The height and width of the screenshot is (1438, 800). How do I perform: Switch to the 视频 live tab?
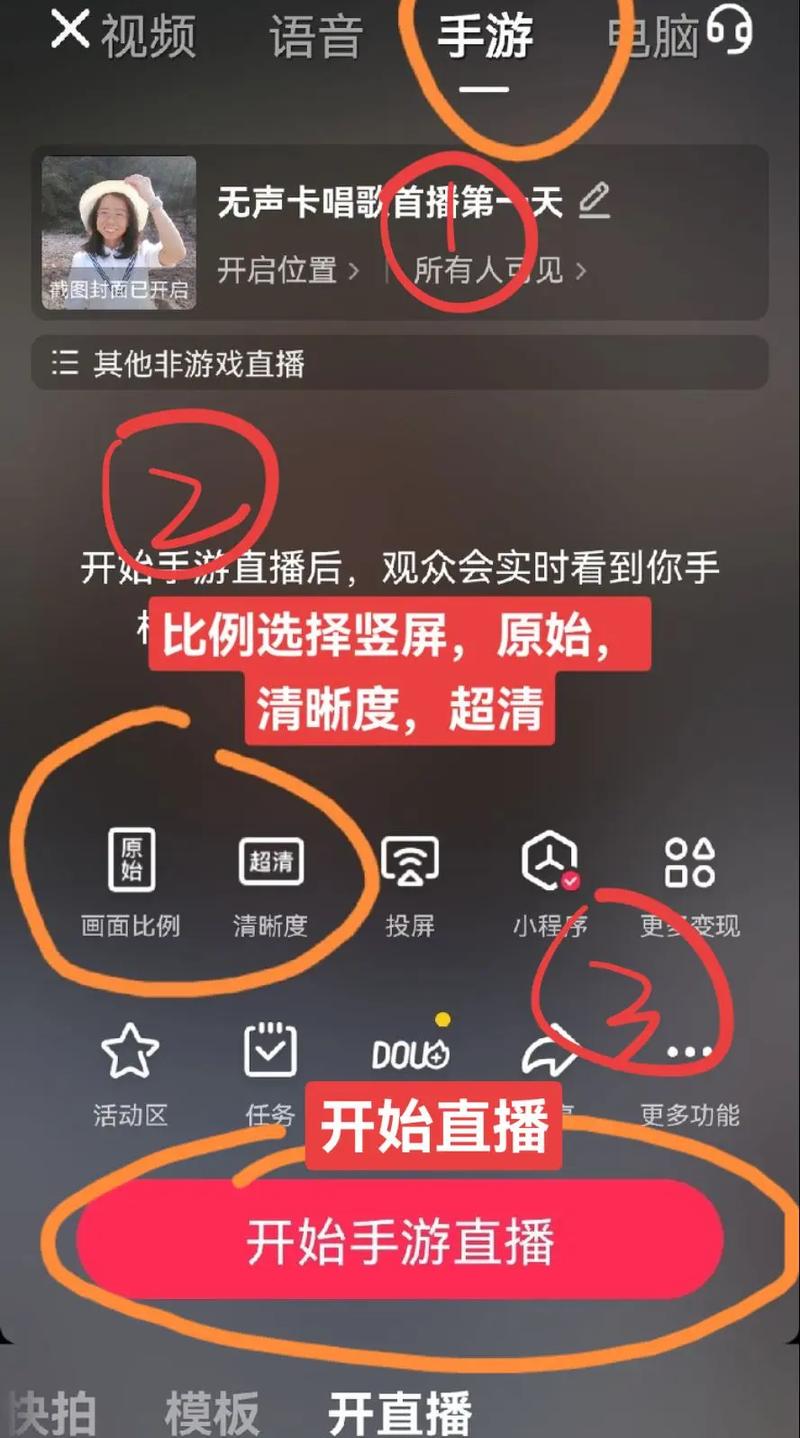pos(148,37)
